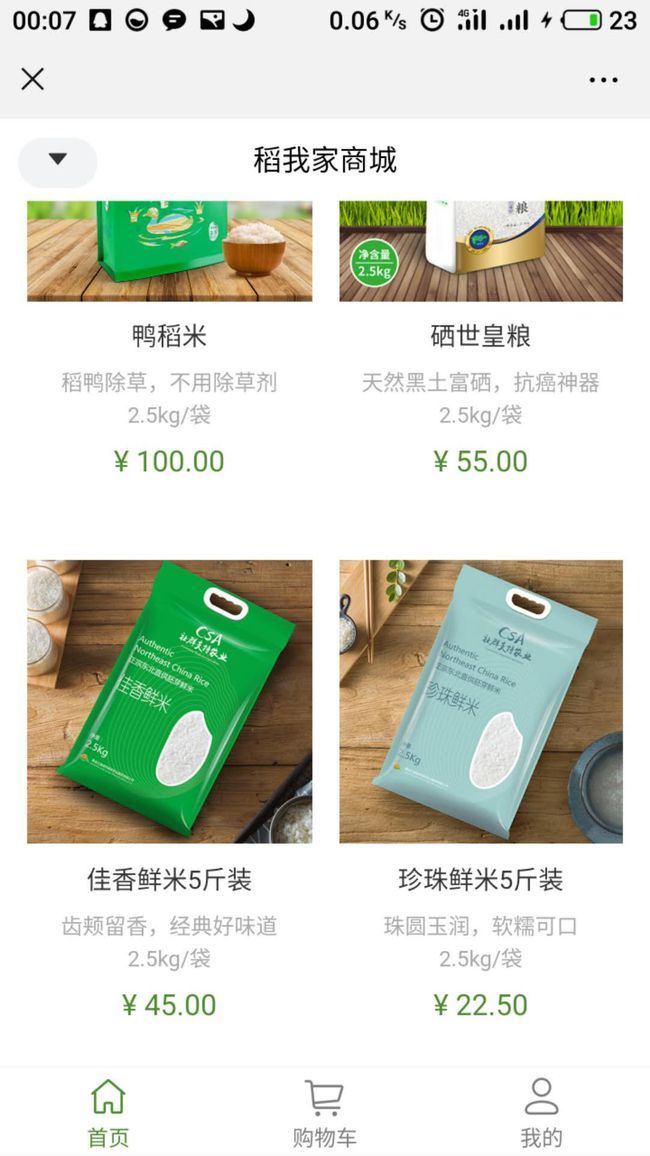Image resolution: width=650 pixels, height=1156 pixels.
Task: Open the three-dot overflow menu
Action: click(x=603, y=80)
